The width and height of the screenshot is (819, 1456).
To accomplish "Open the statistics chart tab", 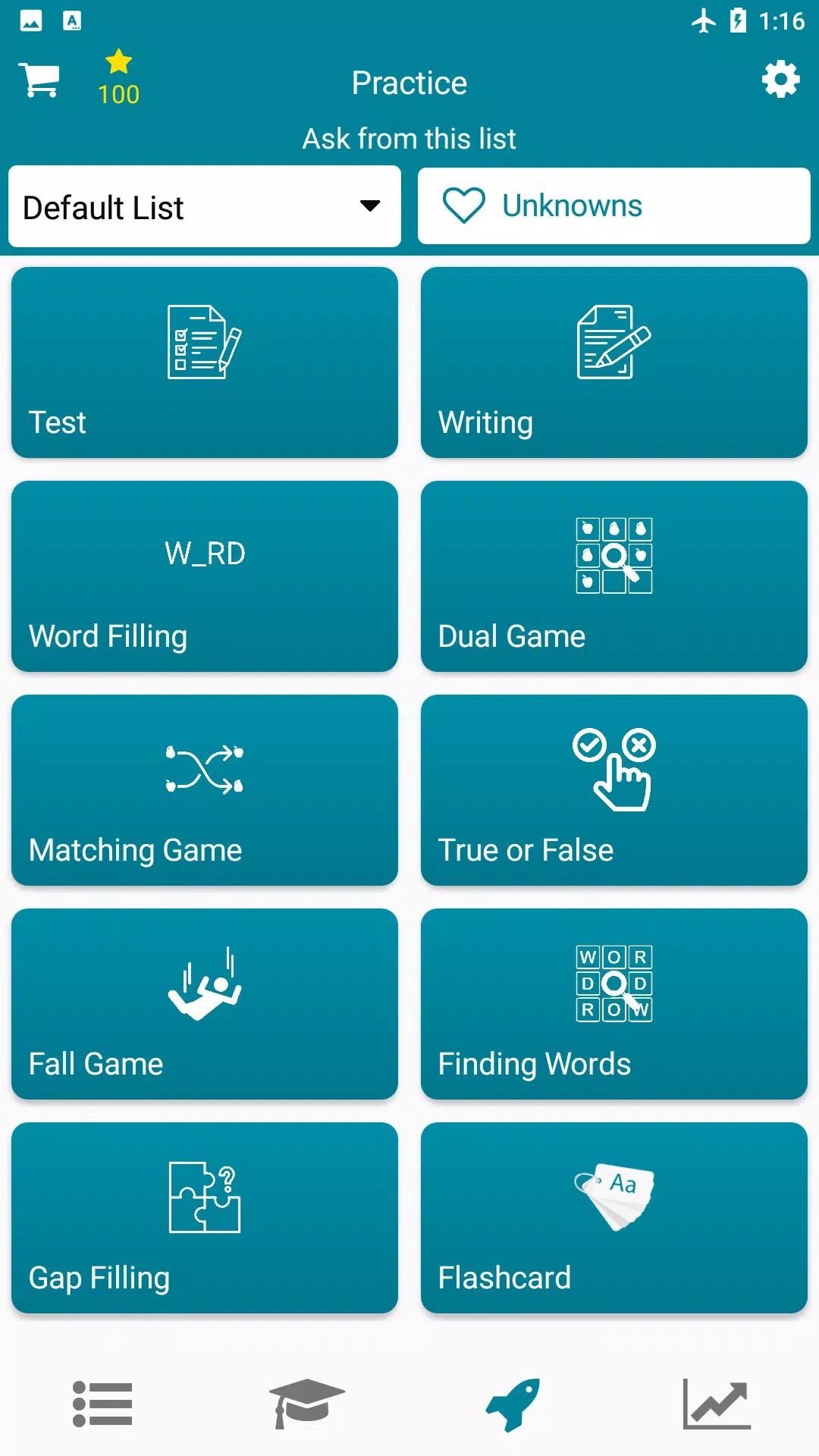I will (x=717, y=1404).
